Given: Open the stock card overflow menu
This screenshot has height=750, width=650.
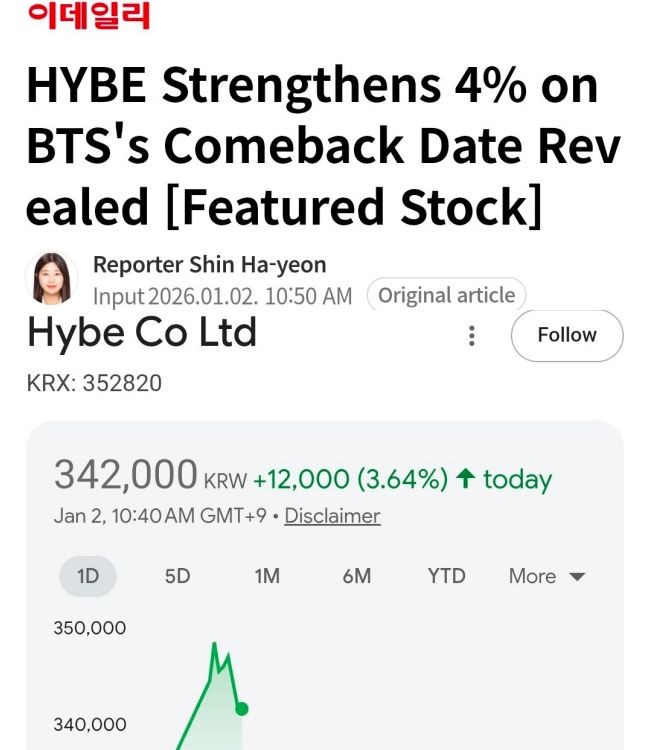Looking at the screenshot, I should pos(472,336).
